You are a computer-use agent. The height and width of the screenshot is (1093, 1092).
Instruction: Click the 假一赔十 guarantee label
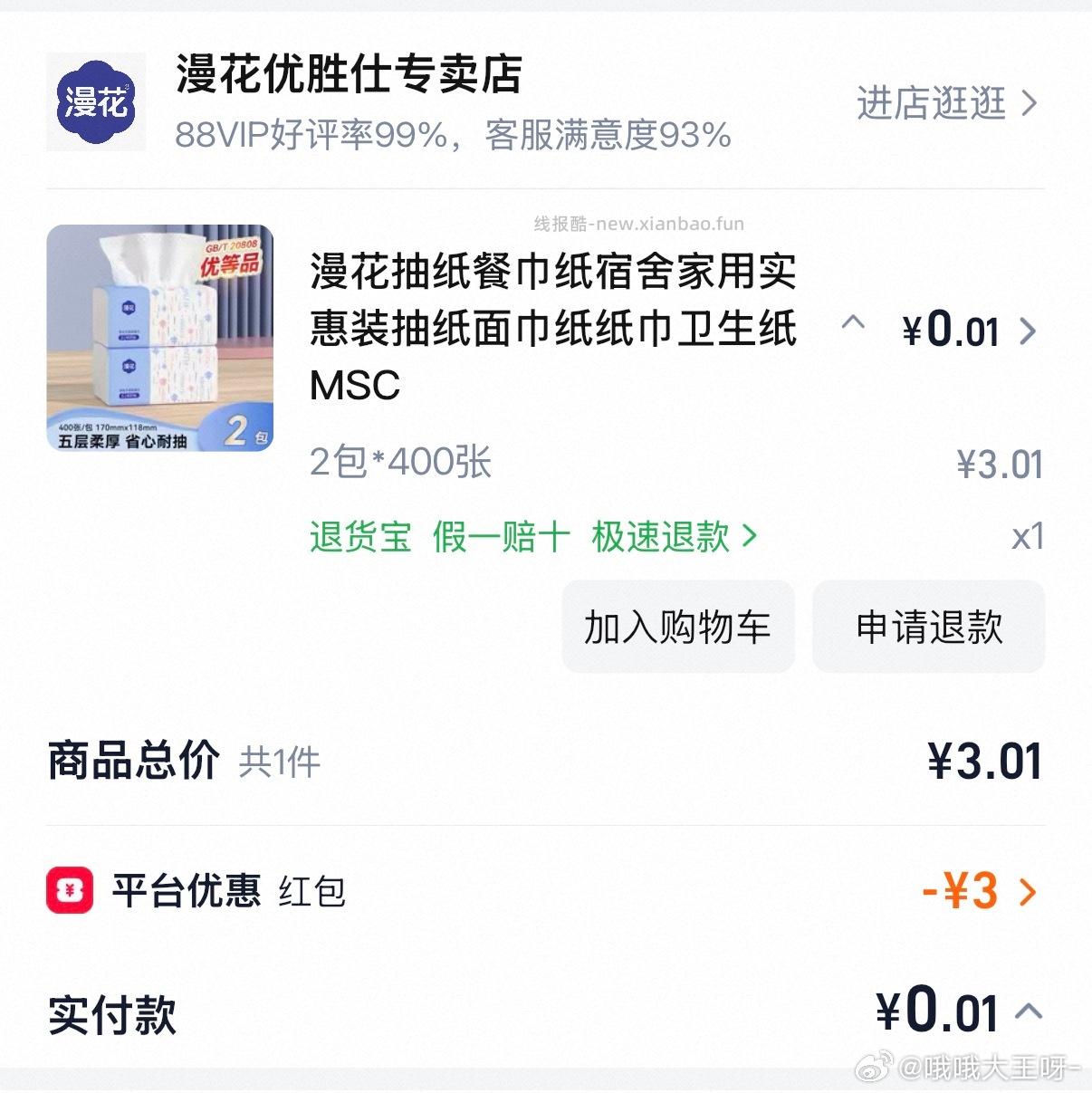(501, 536)
